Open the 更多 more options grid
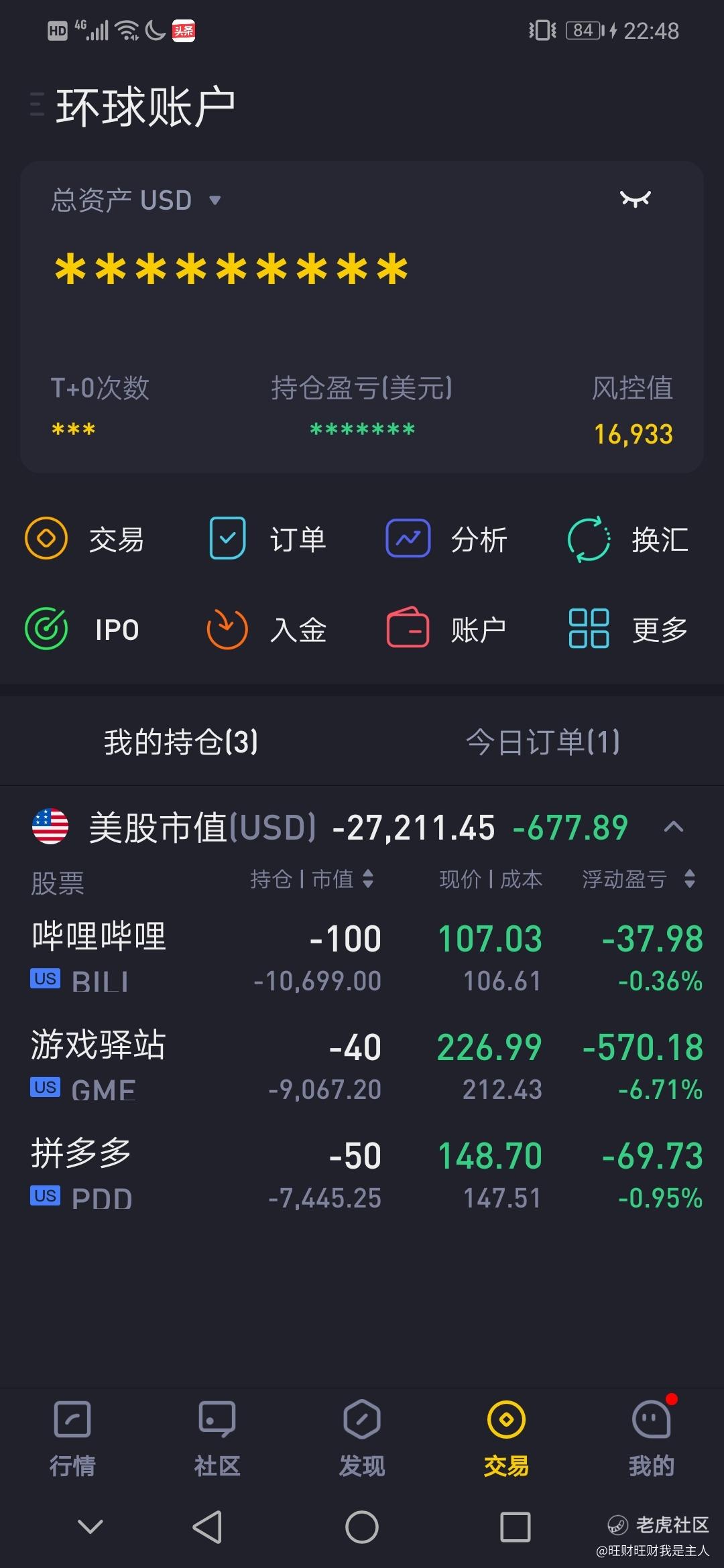724x1568 pixels. tap(628, 630)
